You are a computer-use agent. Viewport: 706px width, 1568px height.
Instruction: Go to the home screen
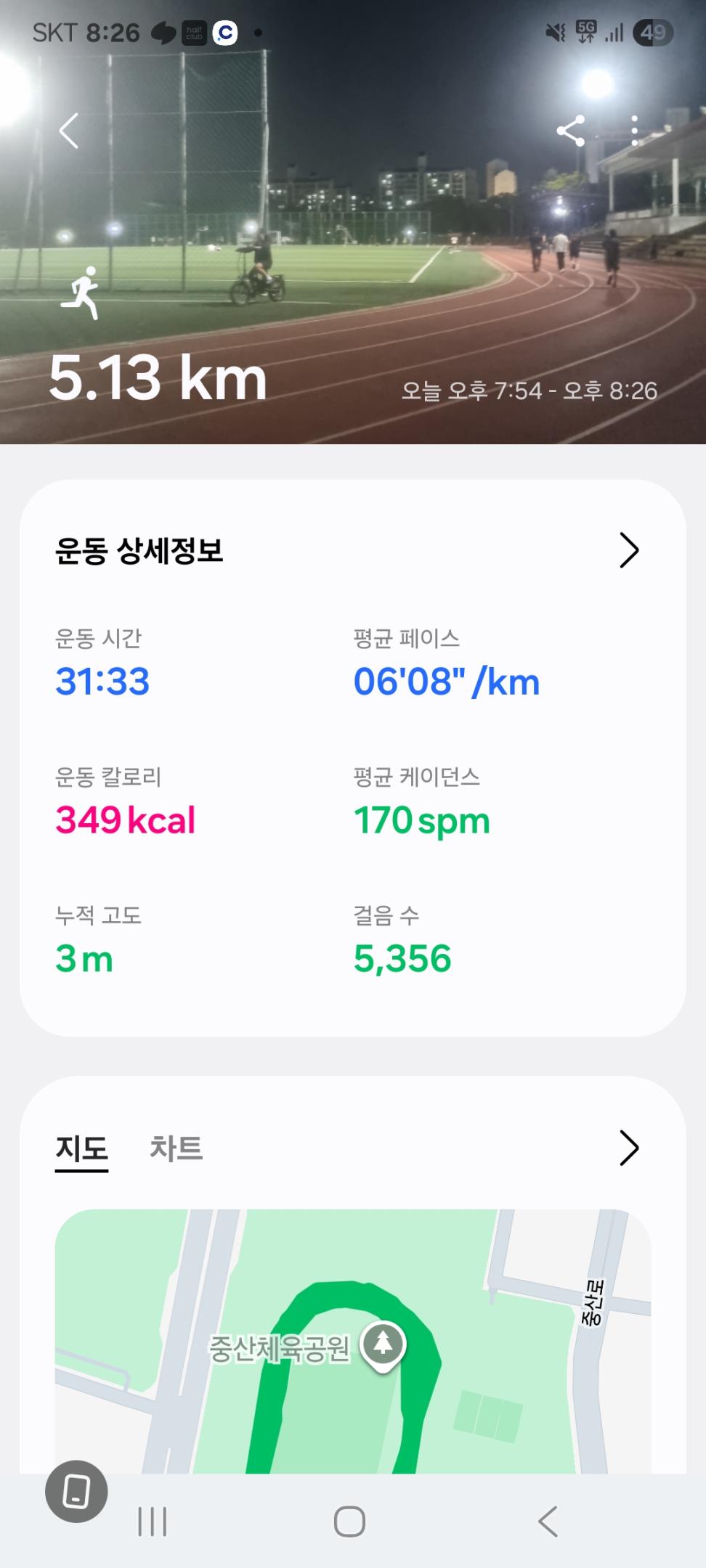point(349,1522)
